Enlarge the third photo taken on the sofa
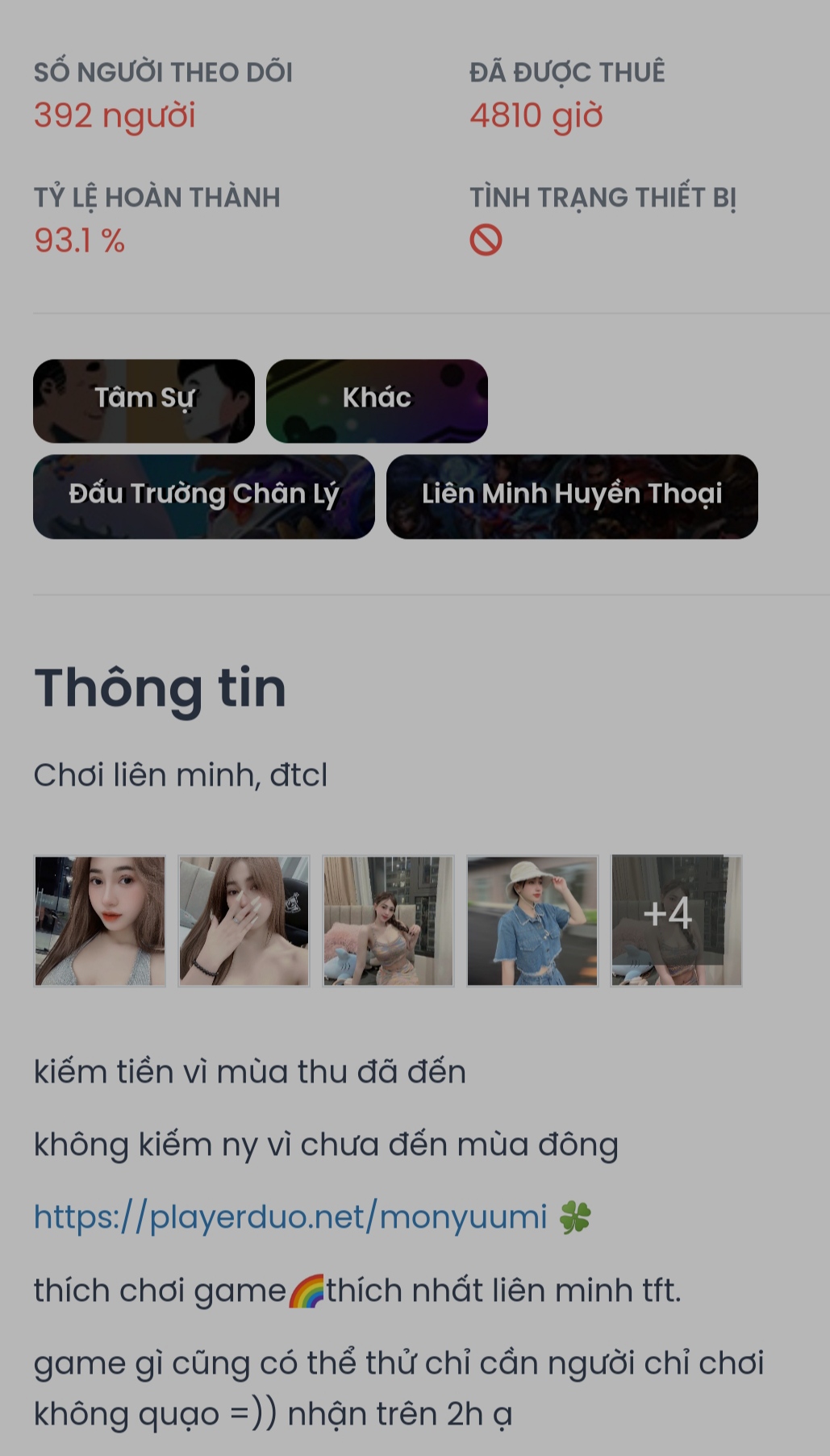Screen dimensions: 830x1456 (388, 920)
